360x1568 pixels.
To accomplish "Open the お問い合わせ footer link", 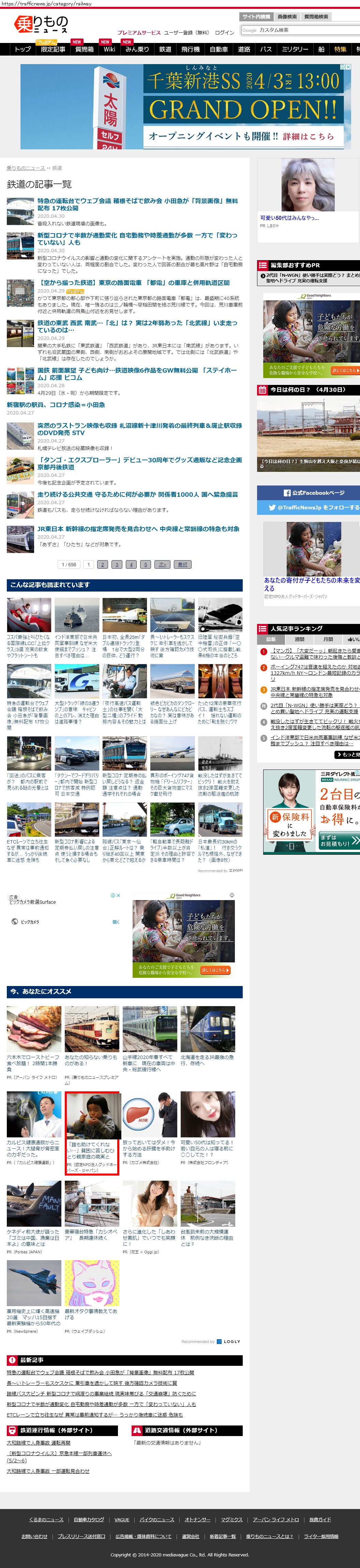I will click(35, 1536).
